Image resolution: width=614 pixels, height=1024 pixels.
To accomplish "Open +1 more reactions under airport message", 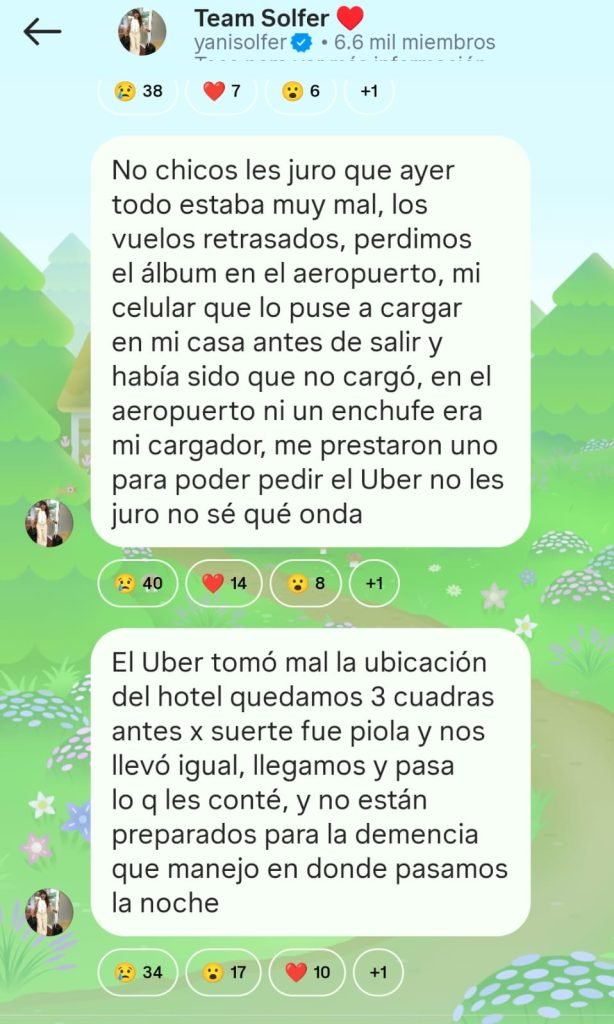I will point(374,583).
